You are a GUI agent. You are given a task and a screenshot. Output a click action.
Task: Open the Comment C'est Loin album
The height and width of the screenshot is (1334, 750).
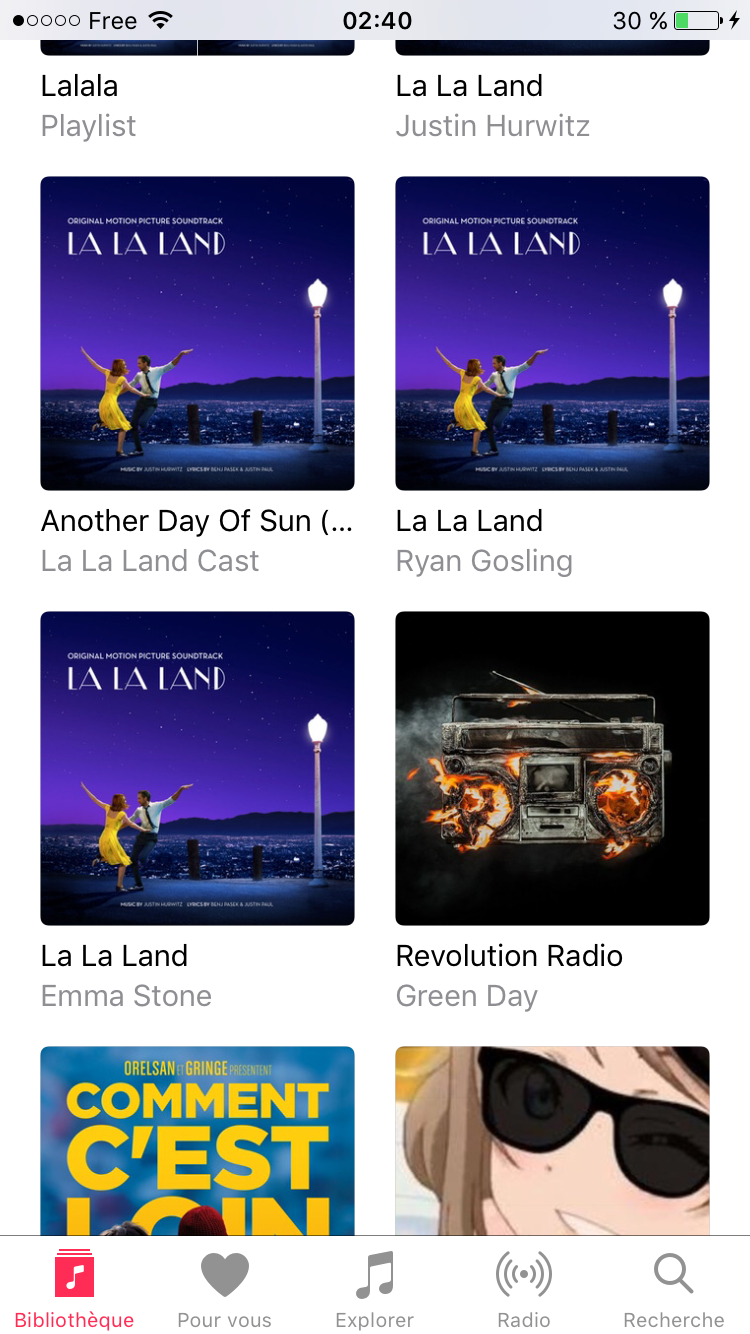tap(197, 1141)
